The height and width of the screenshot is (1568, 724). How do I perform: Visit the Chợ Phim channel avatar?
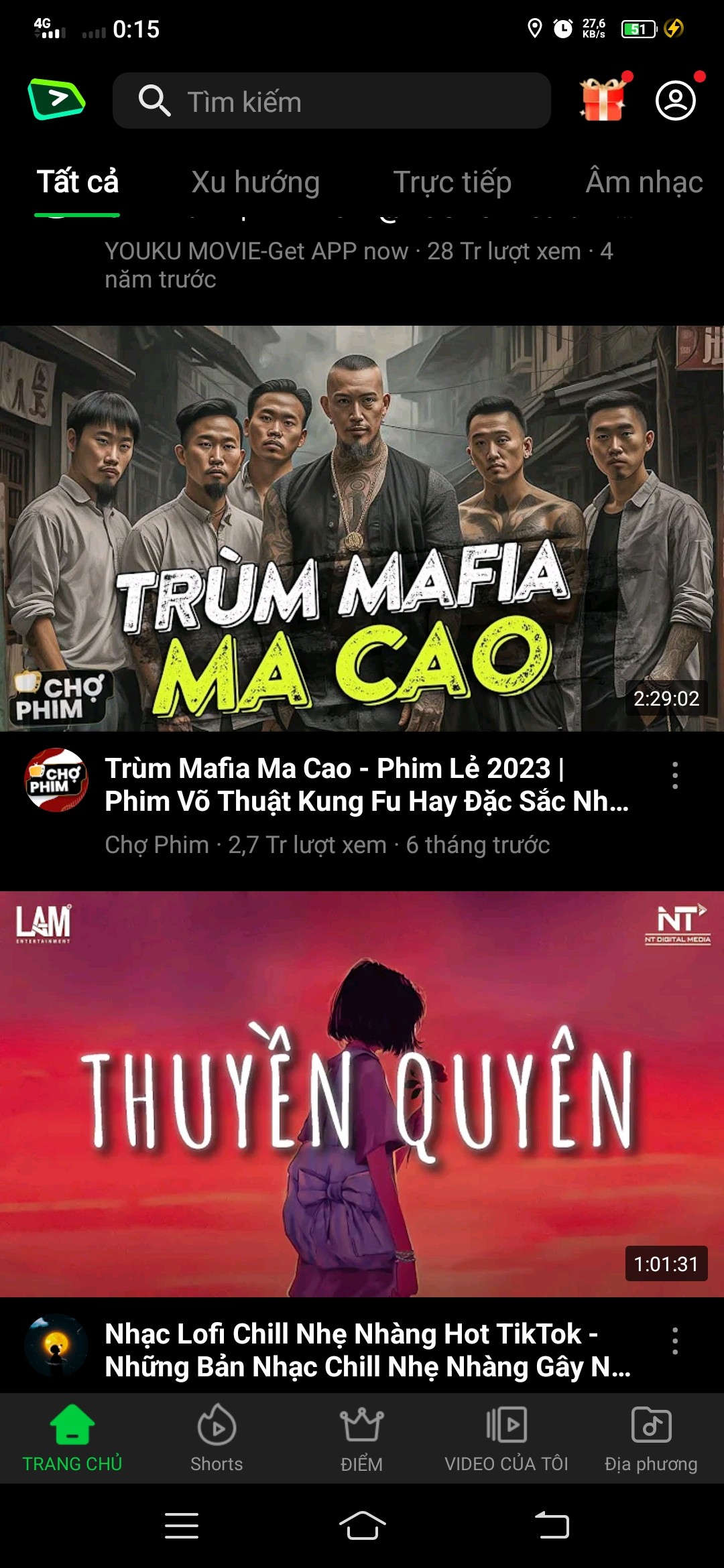pyautogui.click(x=56, y=780)
